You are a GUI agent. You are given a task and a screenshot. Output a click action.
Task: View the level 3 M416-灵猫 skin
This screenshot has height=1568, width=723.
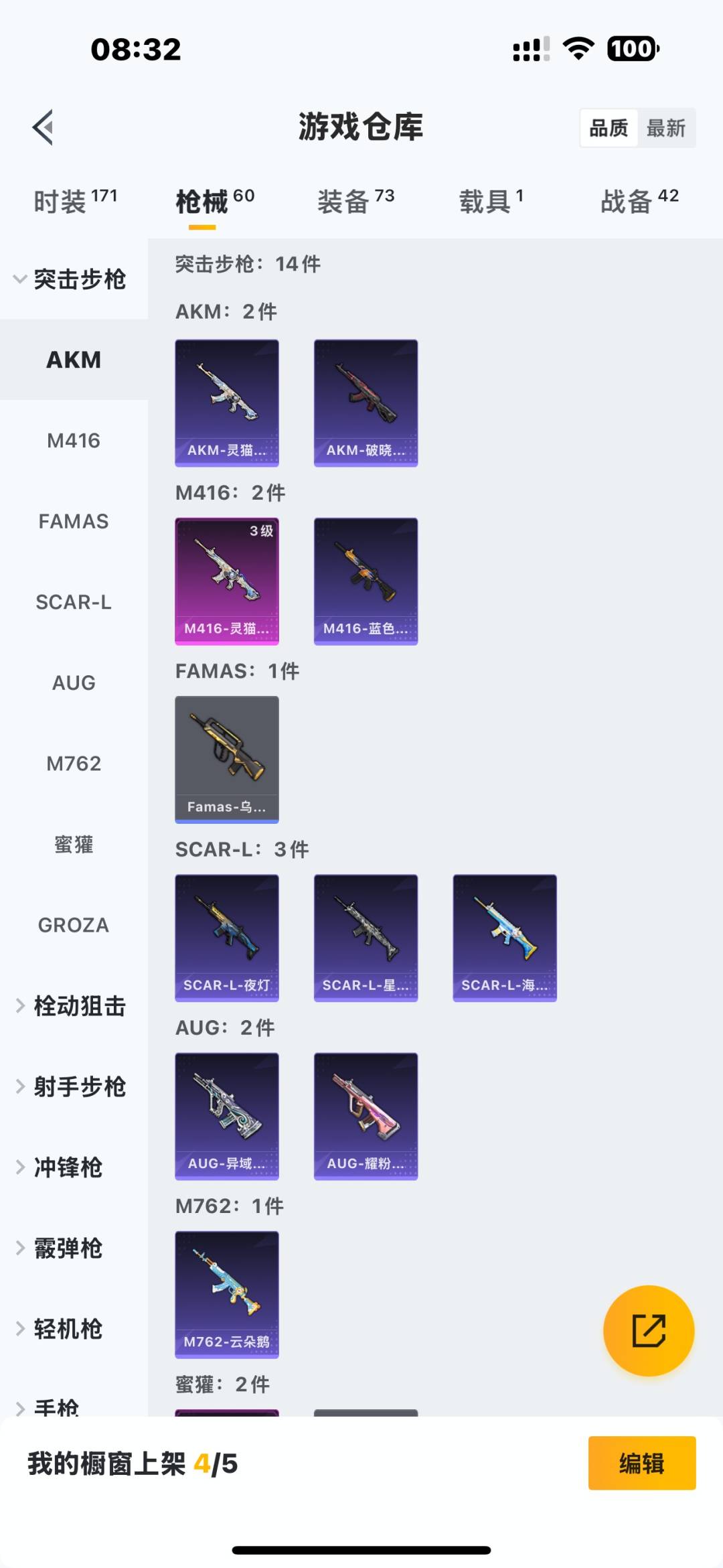tap(227, 581)
